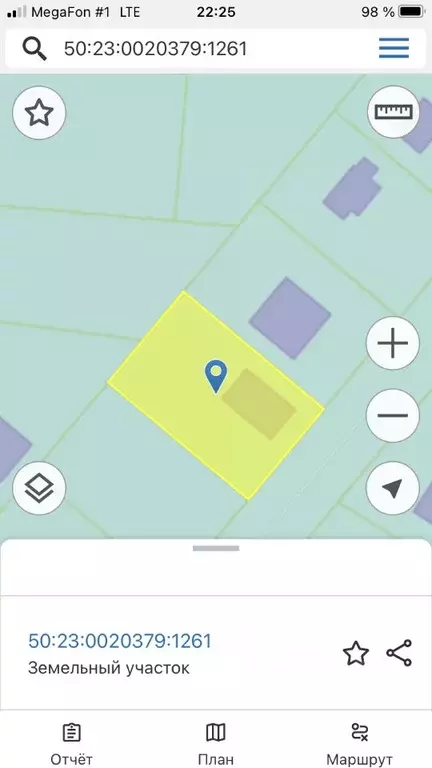Build a route with Маршрут
432x768 pixels.
tap(360, 744)
